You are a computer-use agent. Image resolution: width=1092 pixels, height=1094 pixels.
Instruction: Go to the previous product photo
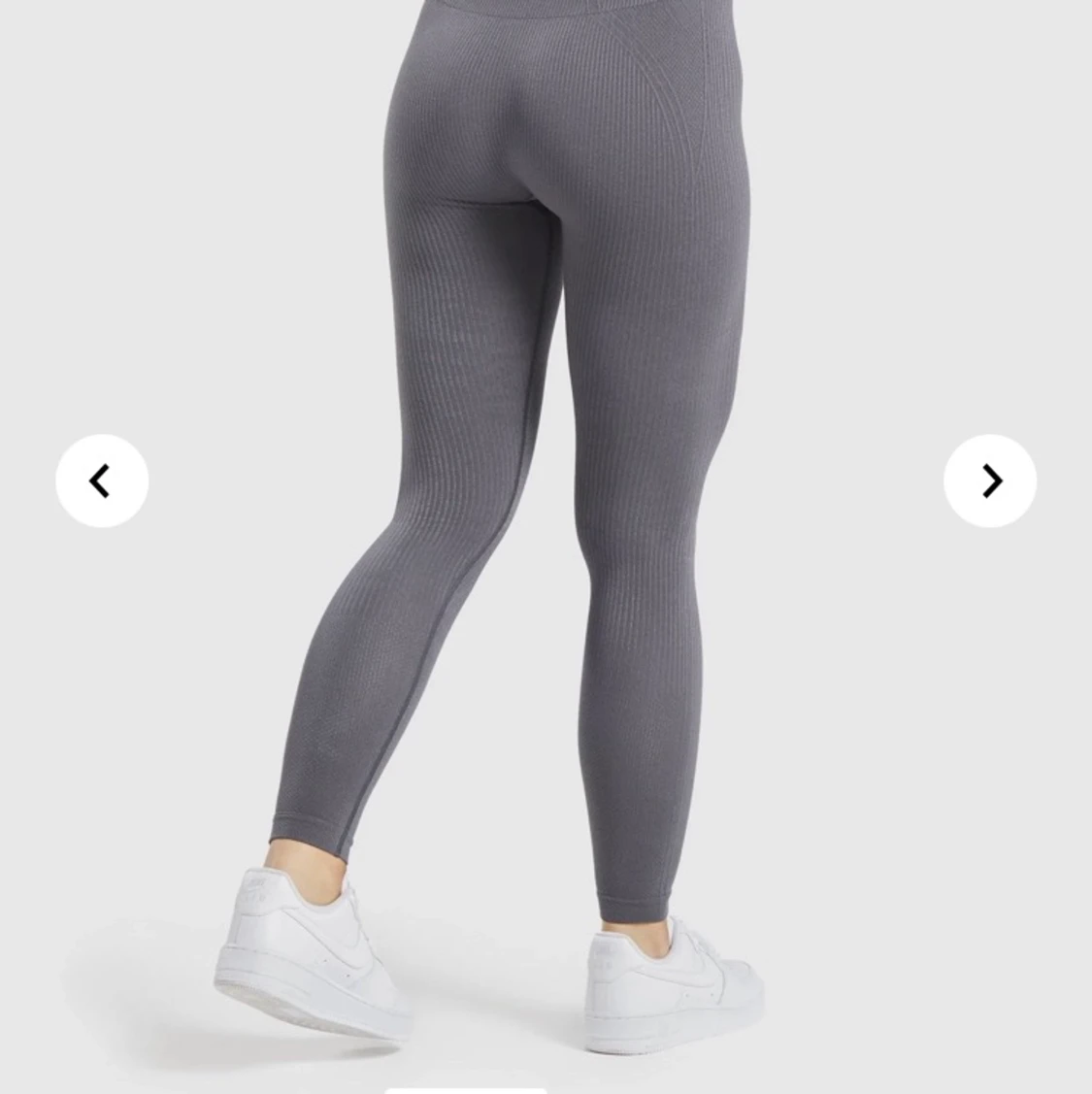[102, 481]
